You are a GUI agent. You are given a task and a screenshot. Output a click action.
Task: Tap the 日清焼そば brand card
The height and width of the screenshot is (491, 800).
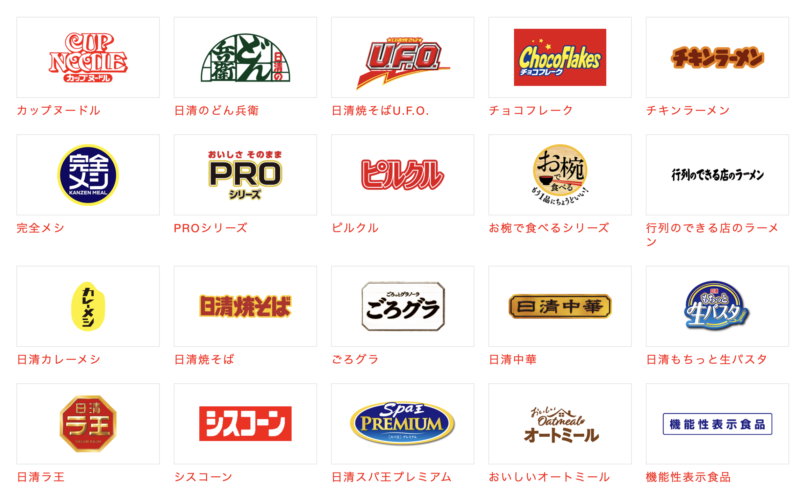(245, 306)
